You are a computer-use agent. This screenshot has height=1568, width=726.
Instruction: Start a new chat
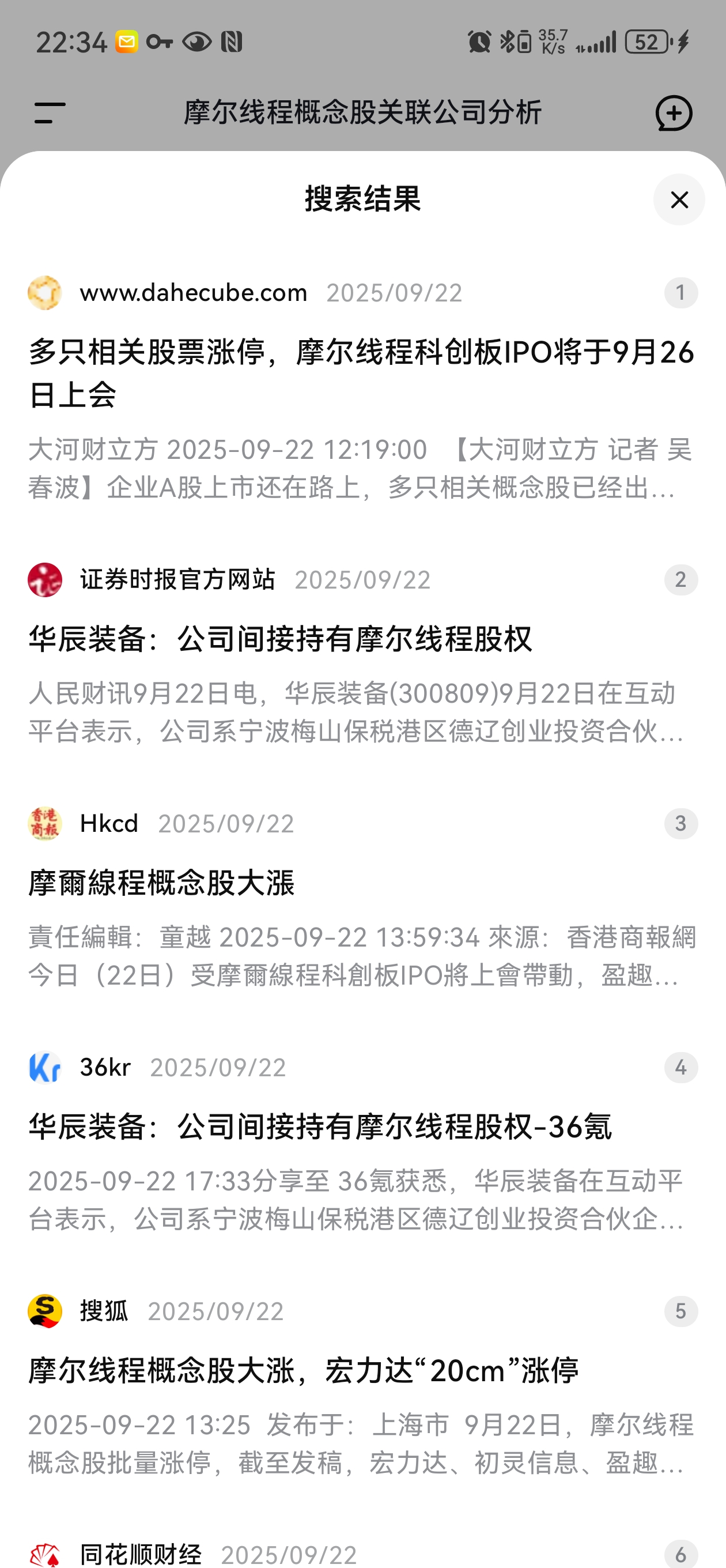pos(674,113)
